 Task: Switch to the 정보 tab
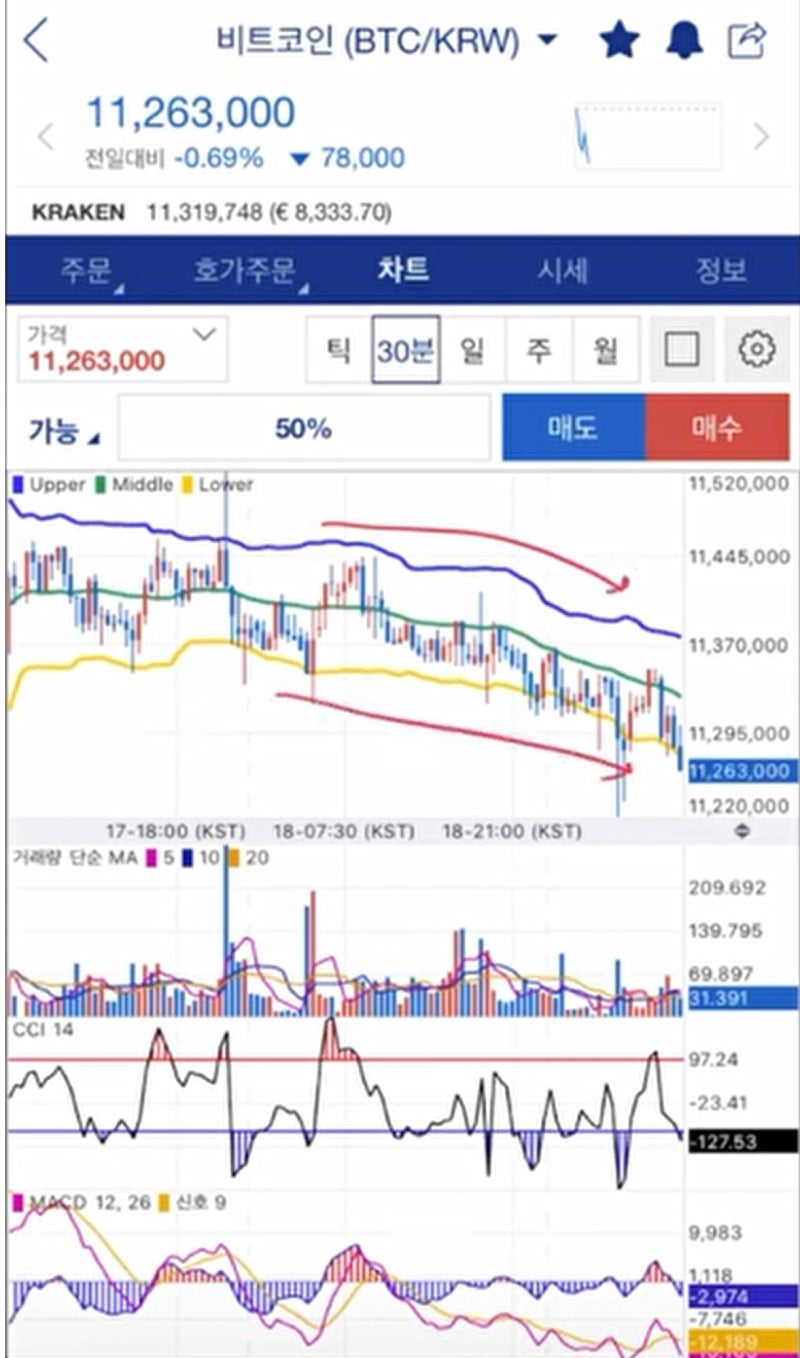(x=721, y=270)
